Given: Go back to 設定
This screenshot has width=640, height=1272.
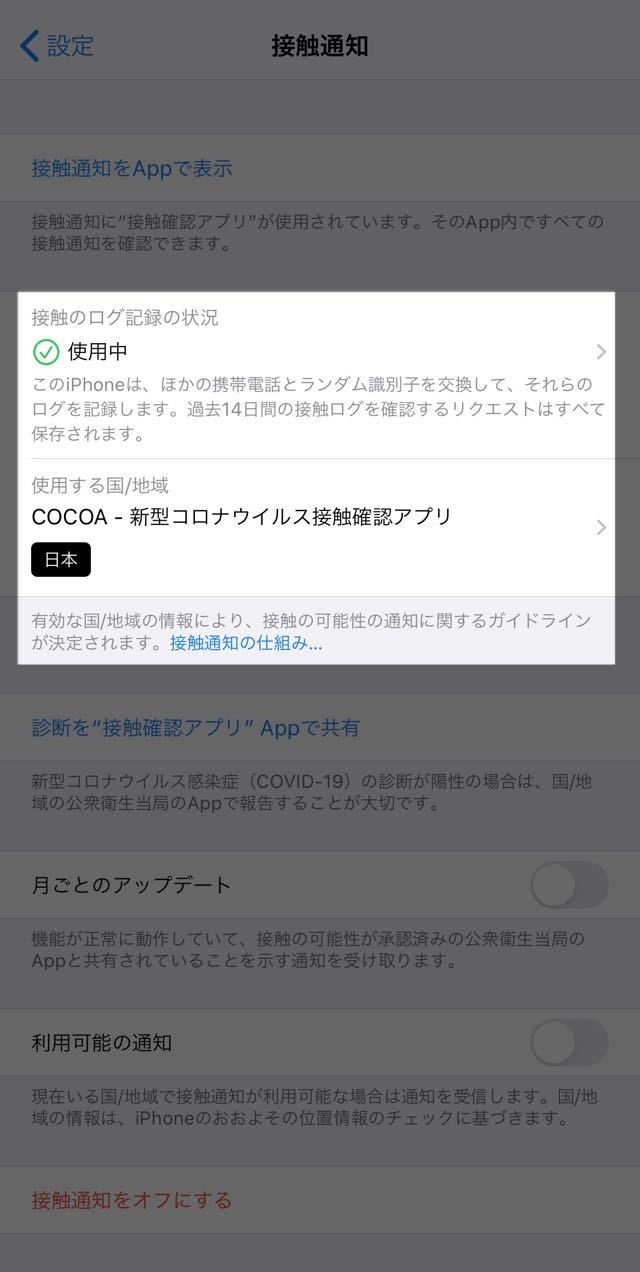Looking at the screenshot, I should pos(57,45).
